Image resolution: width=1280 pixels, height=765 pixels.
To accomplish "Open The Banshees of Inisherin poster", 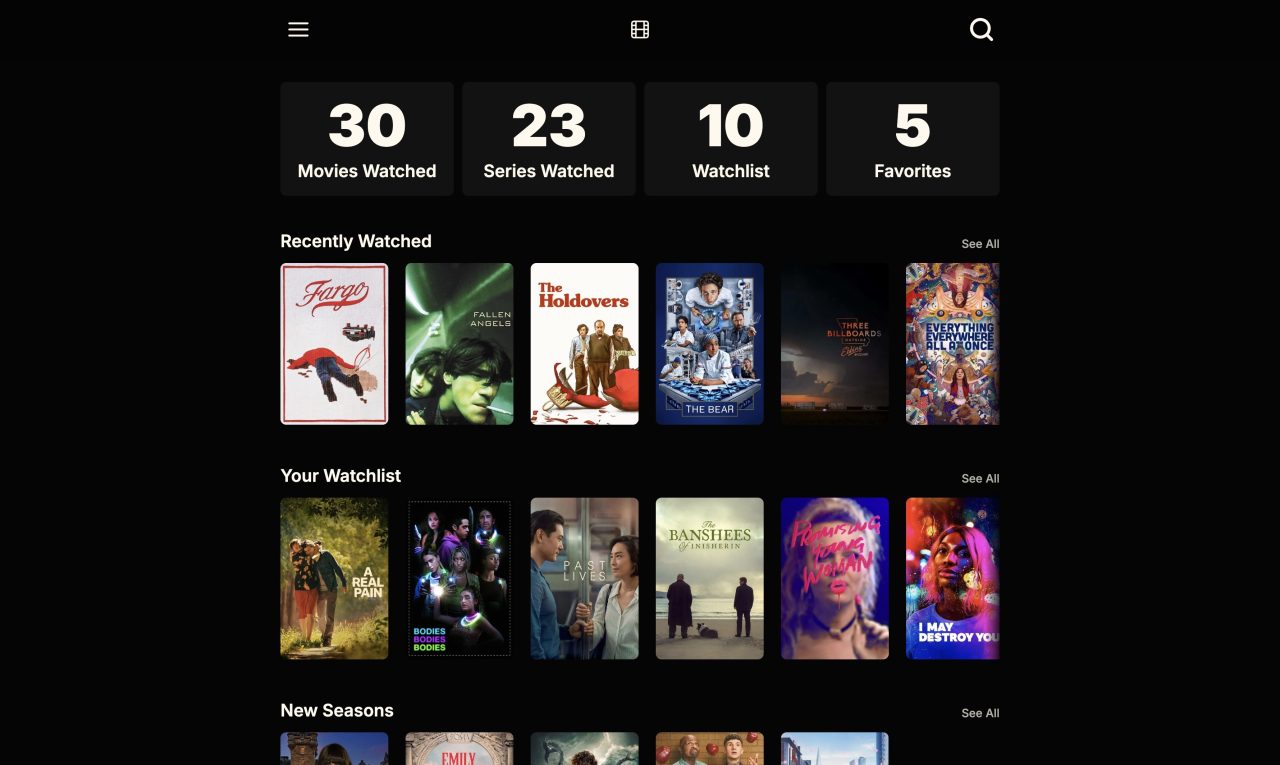I will point(709,579).
